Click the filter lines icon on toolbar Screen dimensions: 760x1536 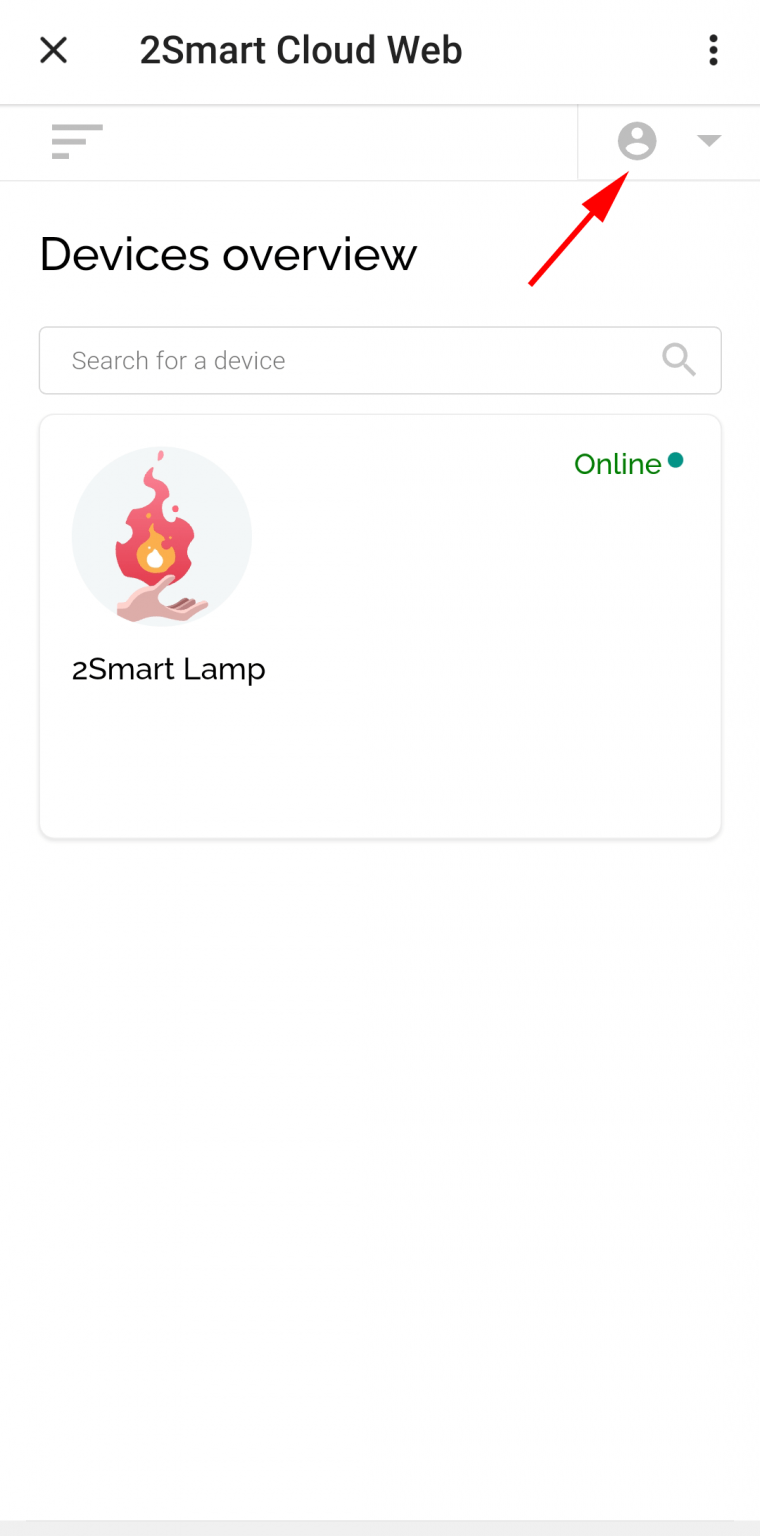click(76, 141)
